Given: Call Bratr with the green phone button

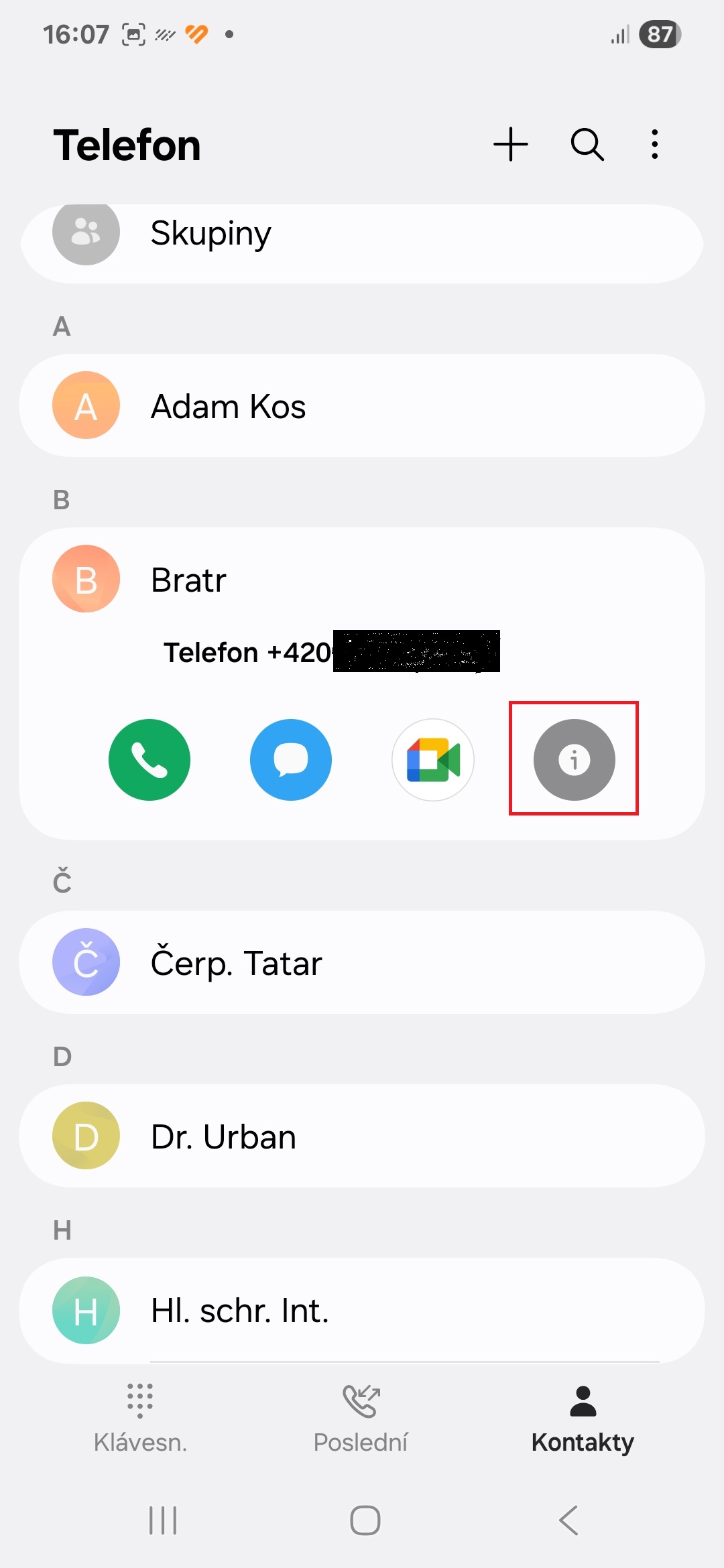Looking at the screenshot, I should pos(149,760).
